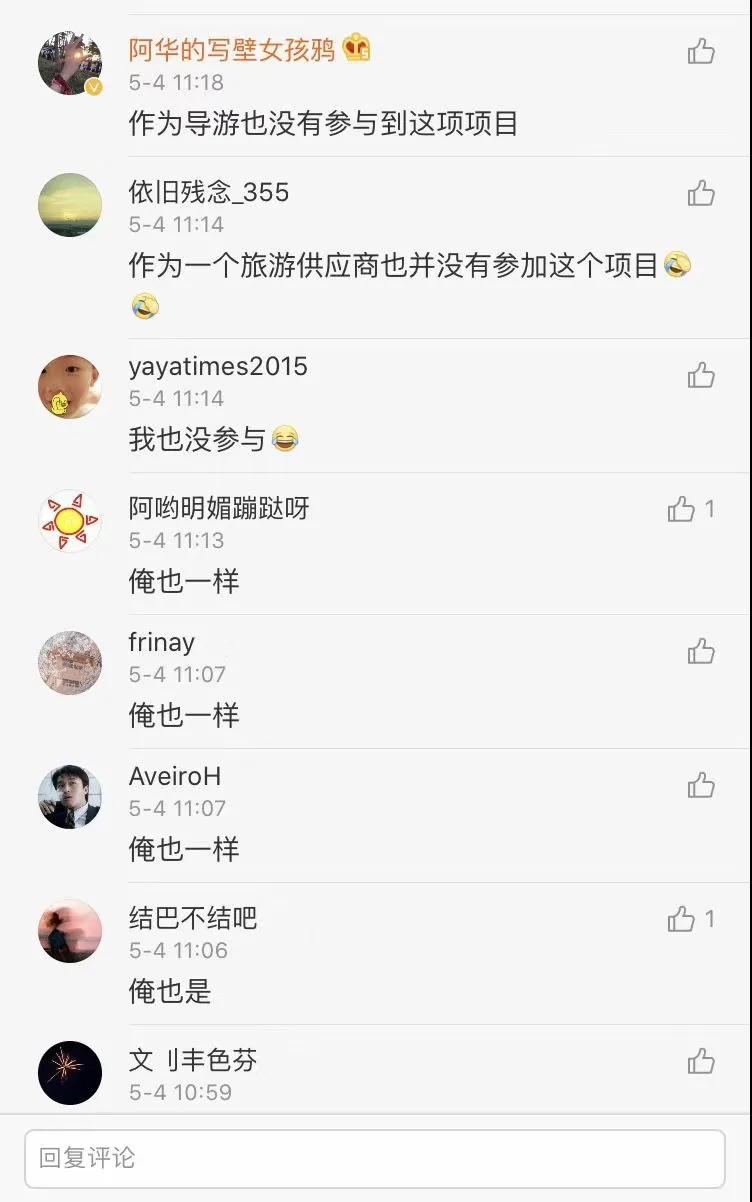Like the comment from 阿哟明媚蹦跶呀
This screenshot has height=1202, width=752.
pyautogui.click(x=682, y=510)
